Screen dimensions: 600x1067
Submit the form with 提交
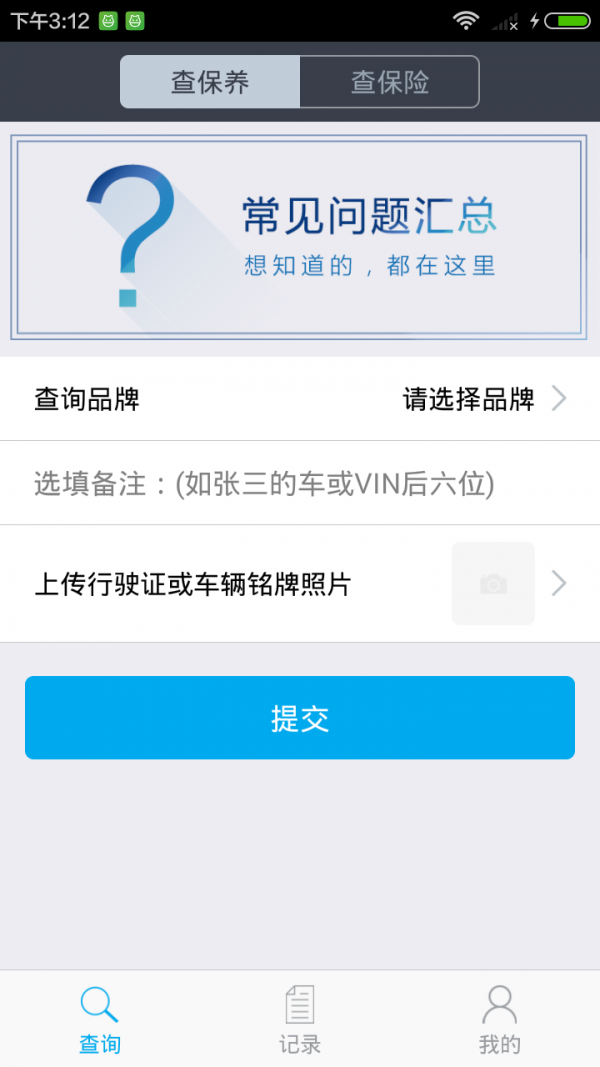(x=300, y=718)
